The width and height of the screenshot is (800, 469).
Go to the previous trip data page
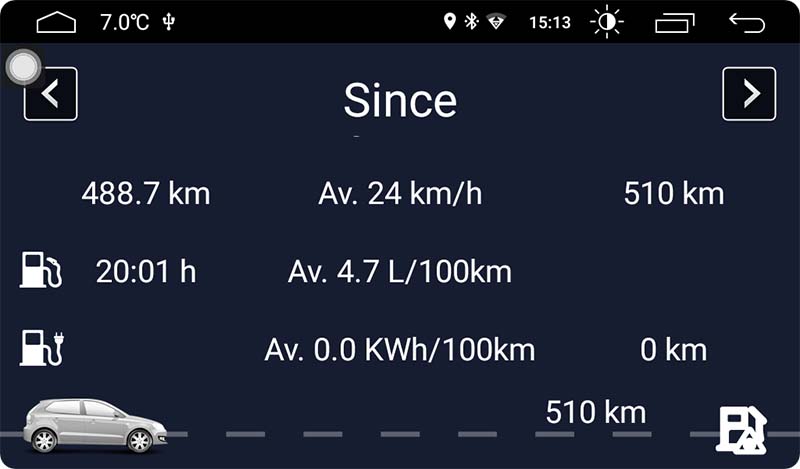pos(51,94)
